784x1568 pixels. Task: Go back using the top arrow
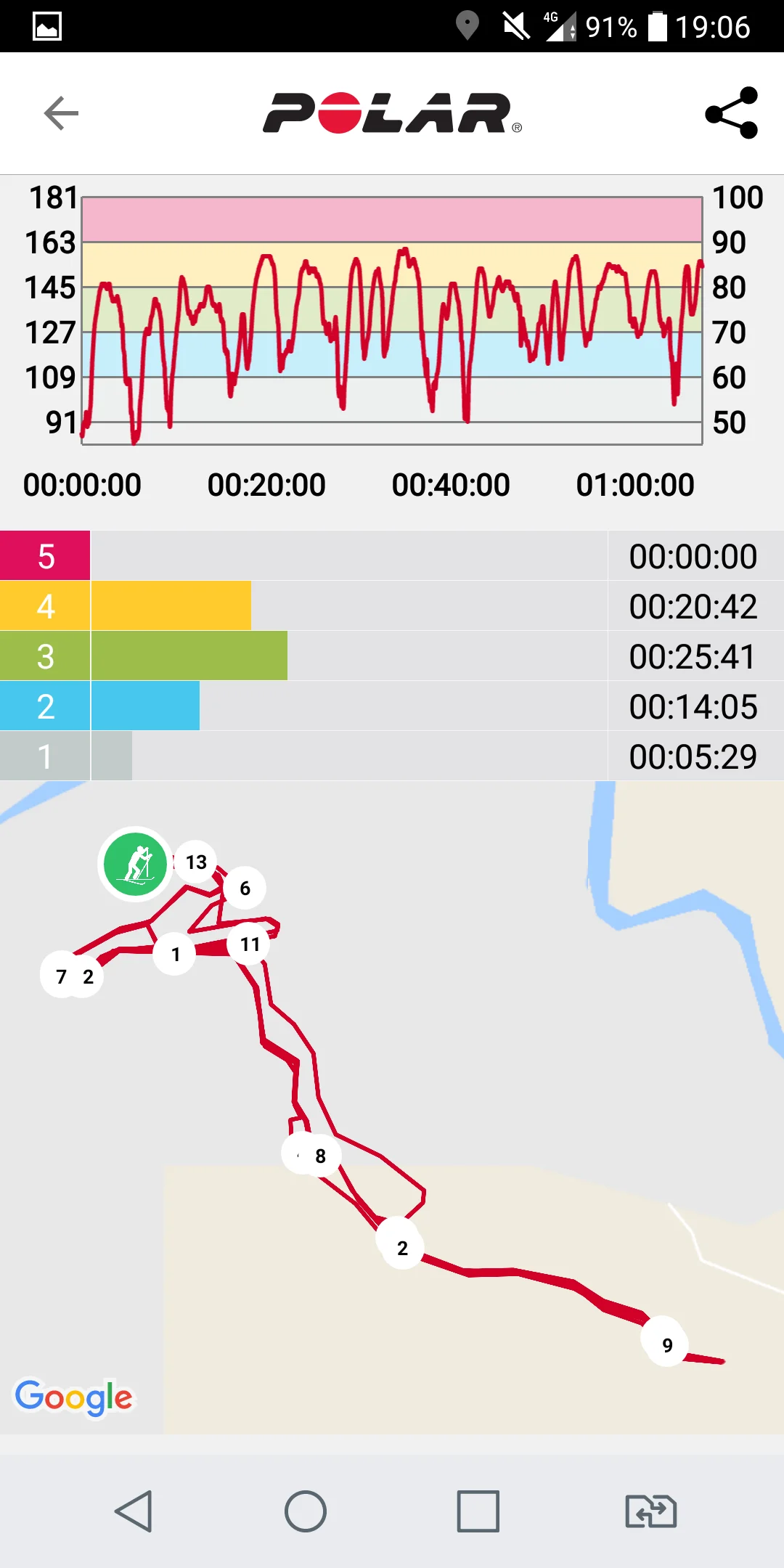click(x=61, y=113)
